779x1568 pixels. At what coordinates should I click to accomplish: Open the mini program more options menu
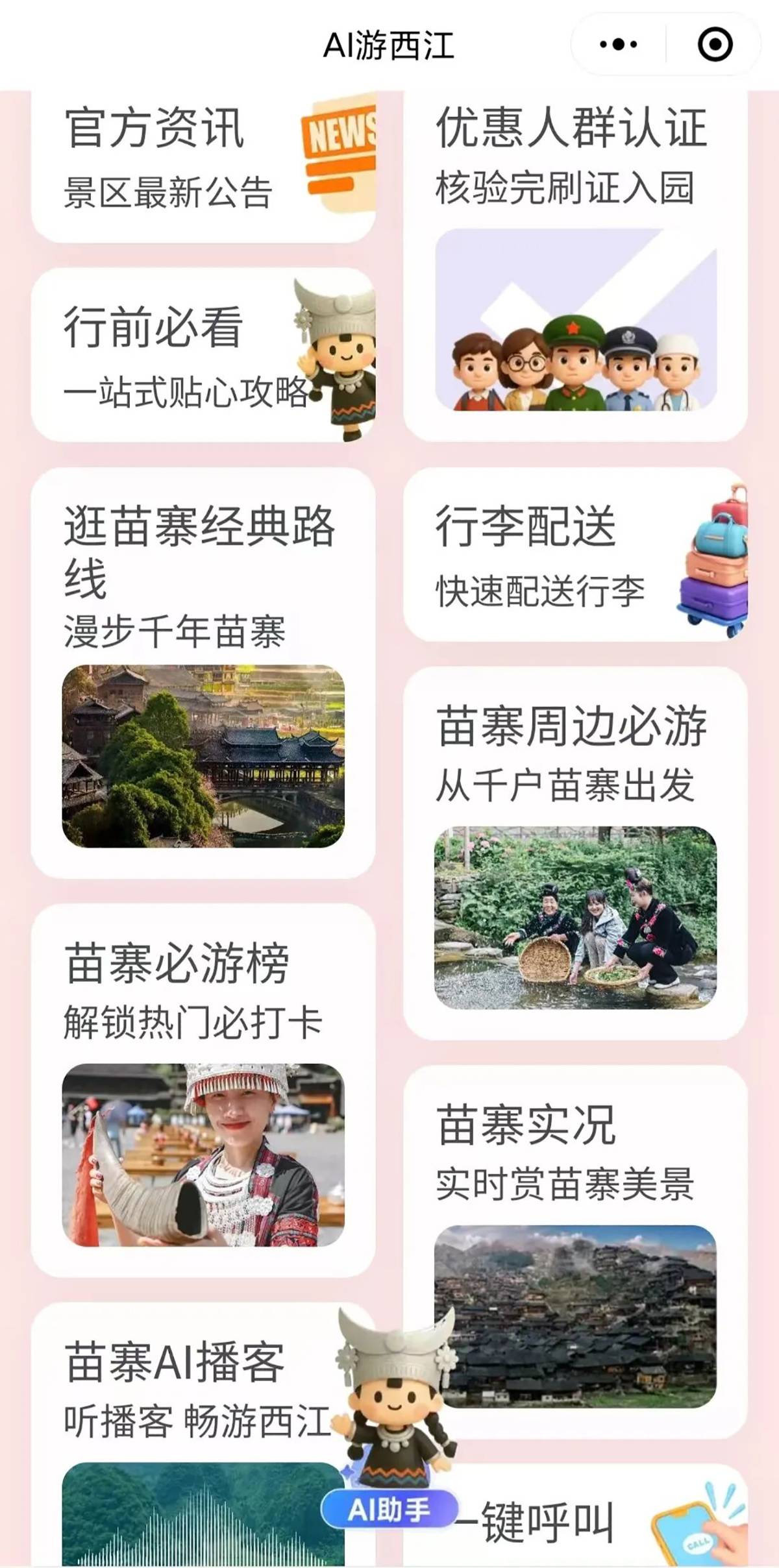[618, 45]
